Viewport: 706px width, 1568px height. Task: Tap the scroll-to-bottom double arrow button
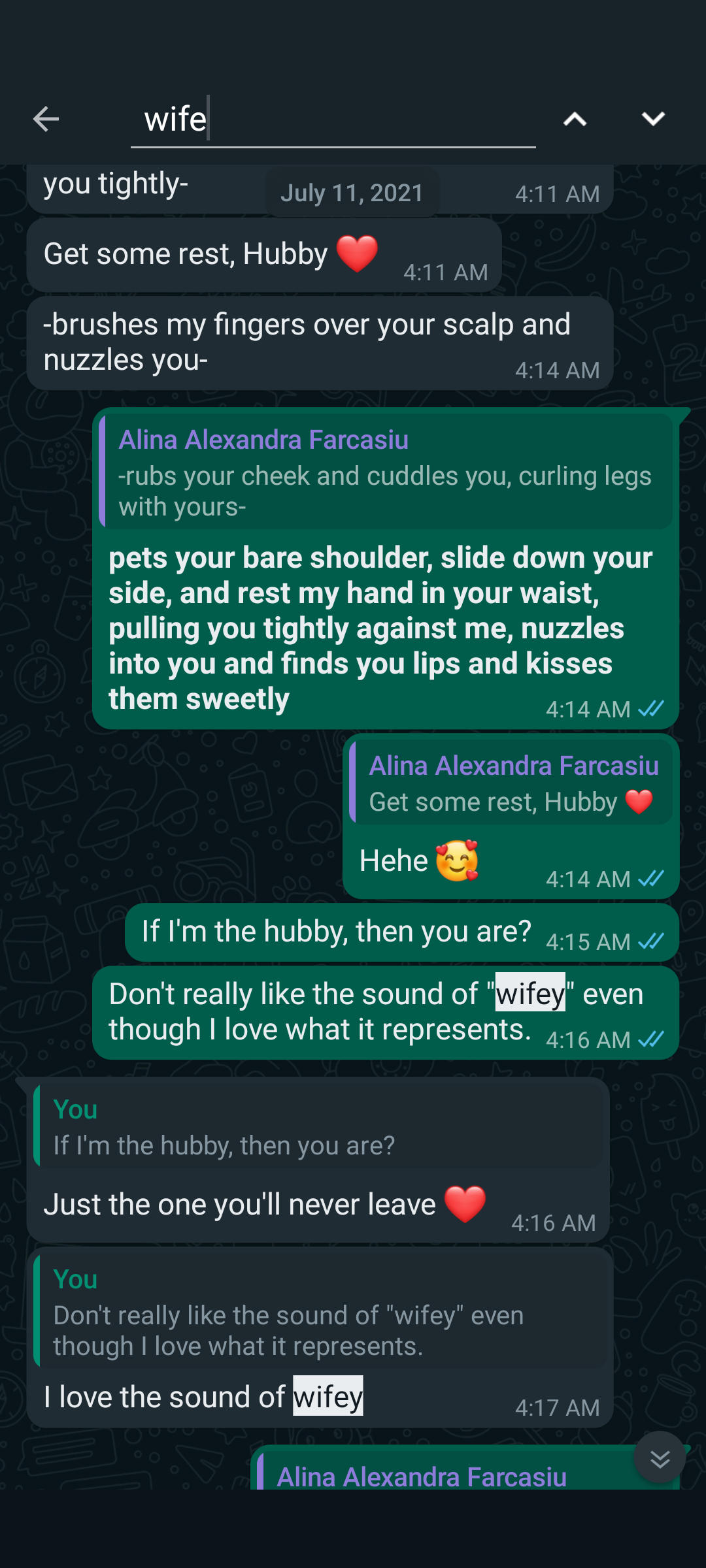(x=660, y=1459)
